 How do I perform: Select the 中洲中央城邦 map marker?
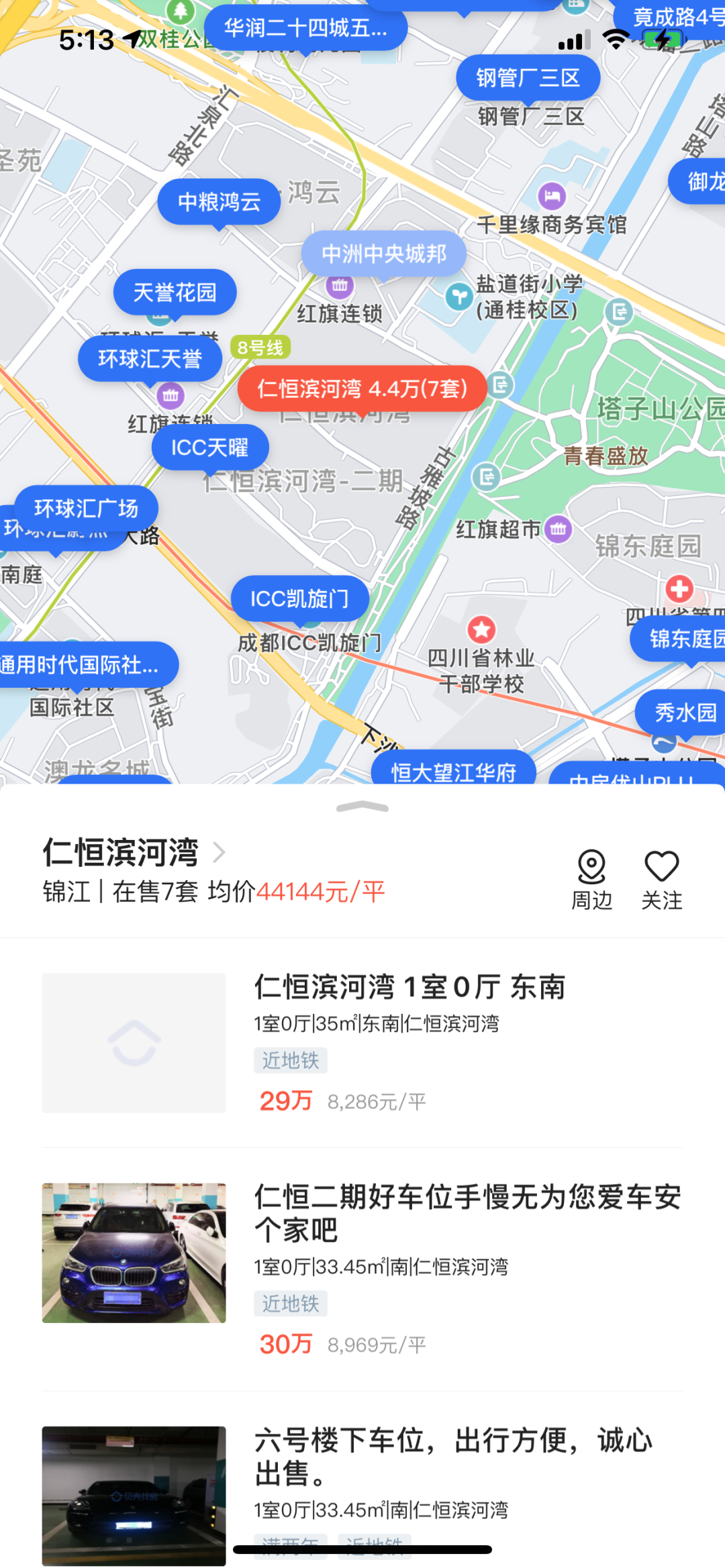pos(384,254)
